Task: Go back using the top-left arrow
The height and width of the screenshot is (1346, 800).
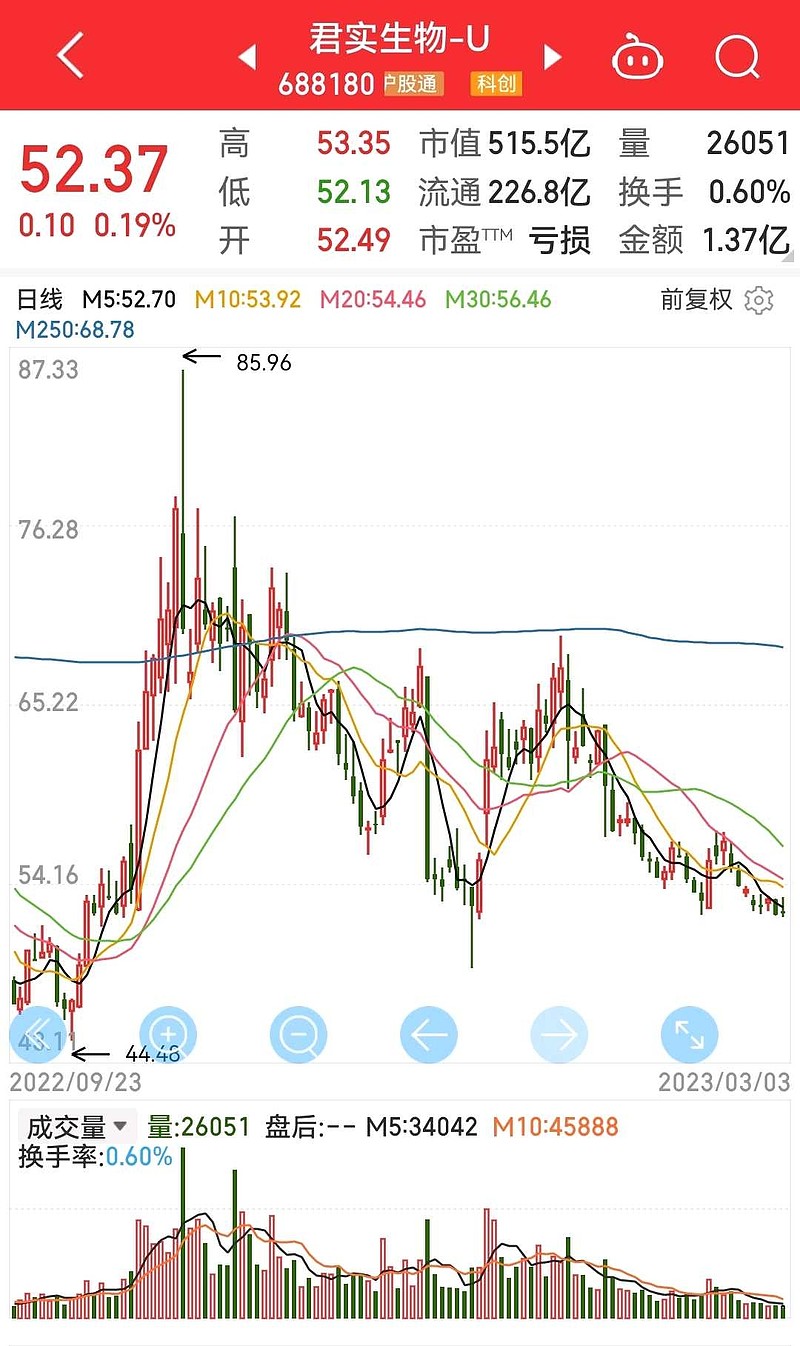Action: tap(70, 56)
